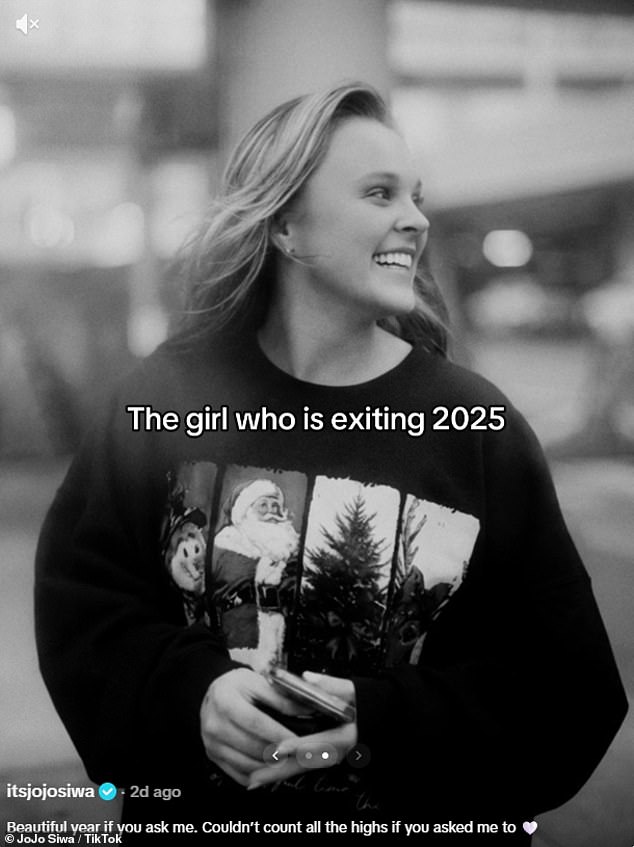Unmute the post's sound
Viewport: 634px width, 847px height.
[26, 24]
